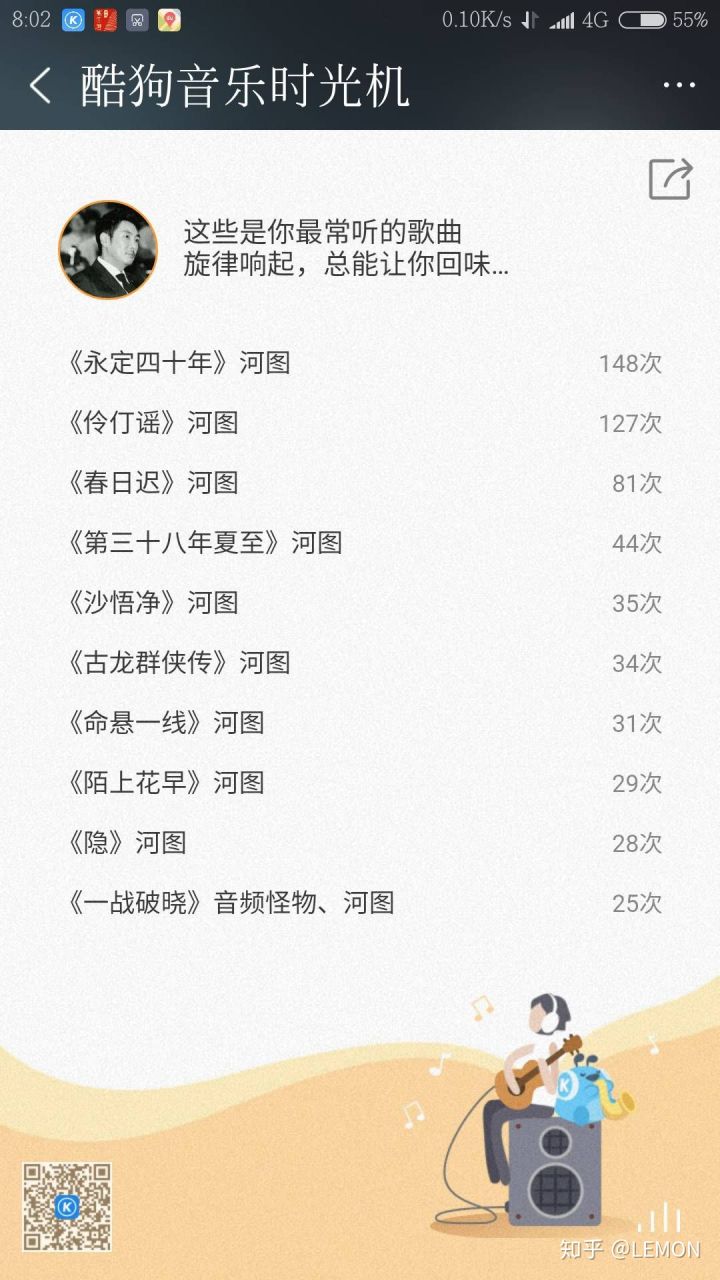Go back from 酷狗音乐时光机
Image resolution: width=720 pixels, height=1280 pixels.
click(x=40, y=87)
